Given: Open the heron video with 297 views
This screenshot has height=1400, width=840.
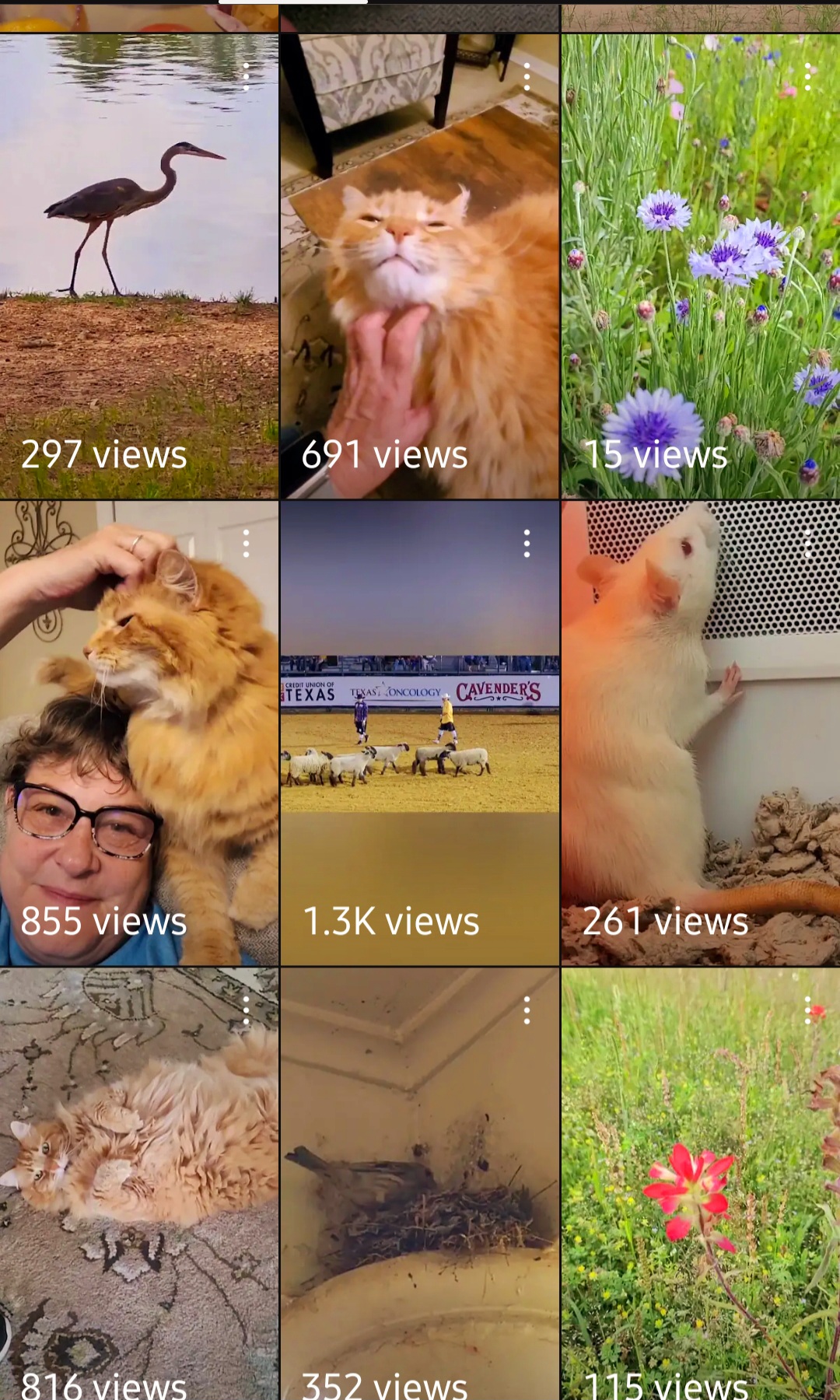Looking at the screenshot, I should click(x=138, y=264).
